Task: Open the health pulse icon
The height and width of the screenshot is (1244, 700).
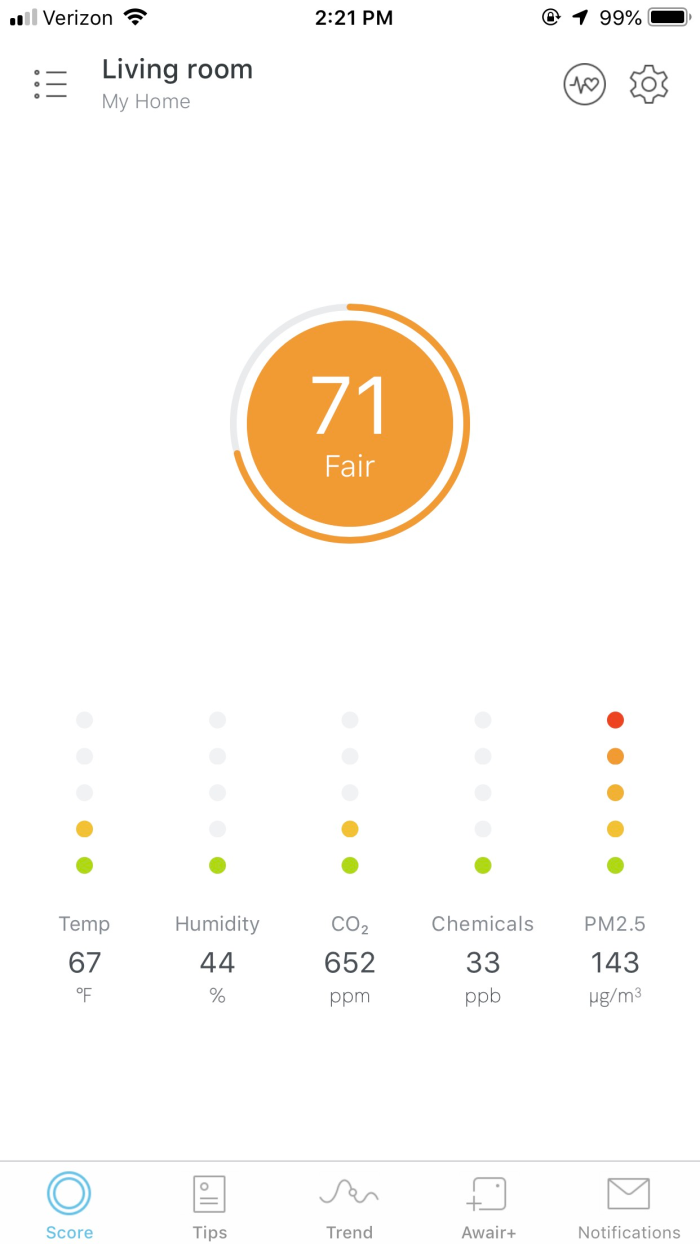Action: (x=584, y=85)
